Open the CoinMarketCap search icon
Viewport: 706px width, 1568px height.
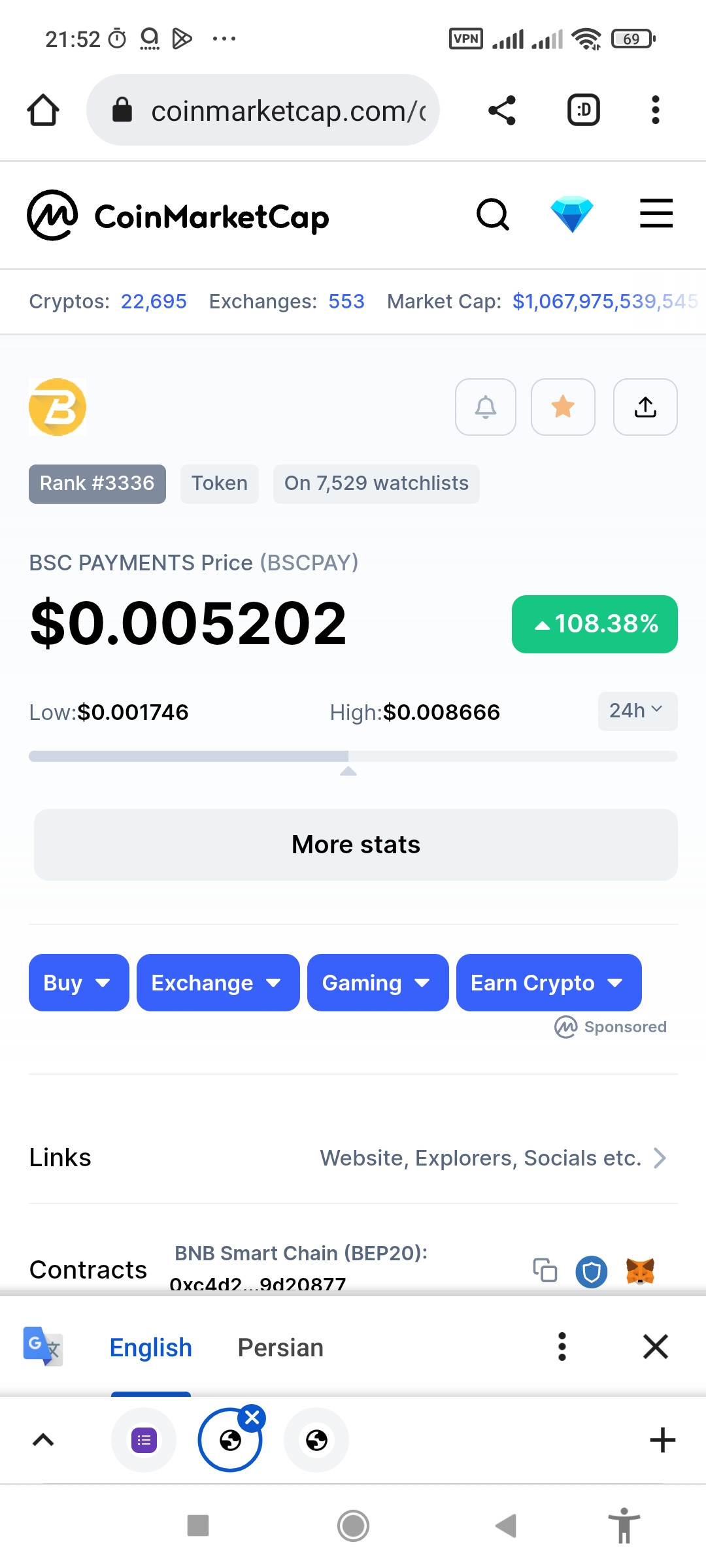tap(493, 214)
